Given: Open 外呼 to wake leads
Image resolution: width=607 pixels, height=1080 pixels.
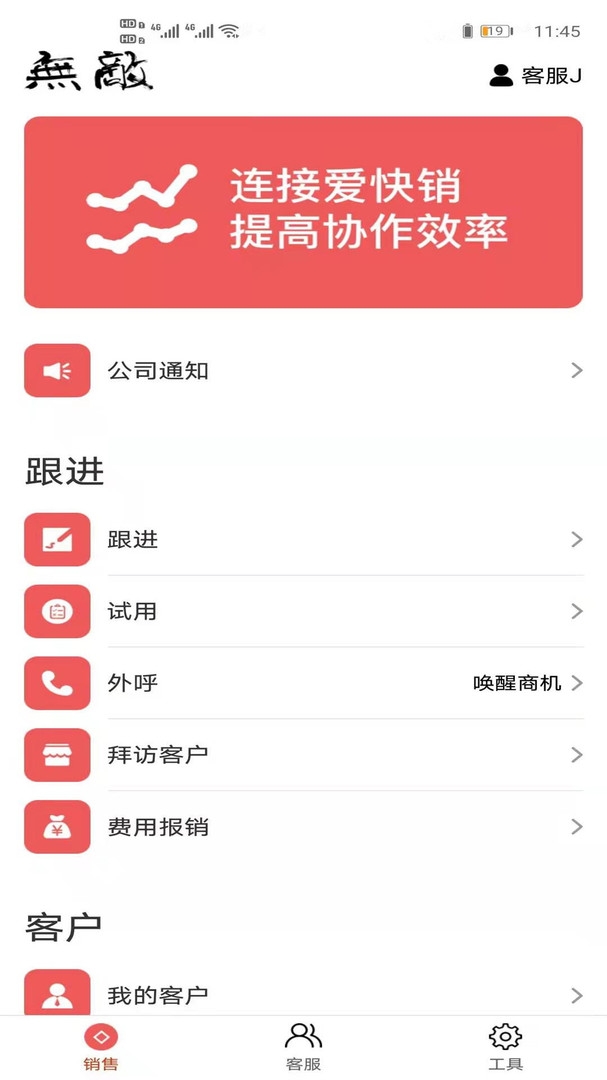Looking at the screenshot, I should [303, 683].
